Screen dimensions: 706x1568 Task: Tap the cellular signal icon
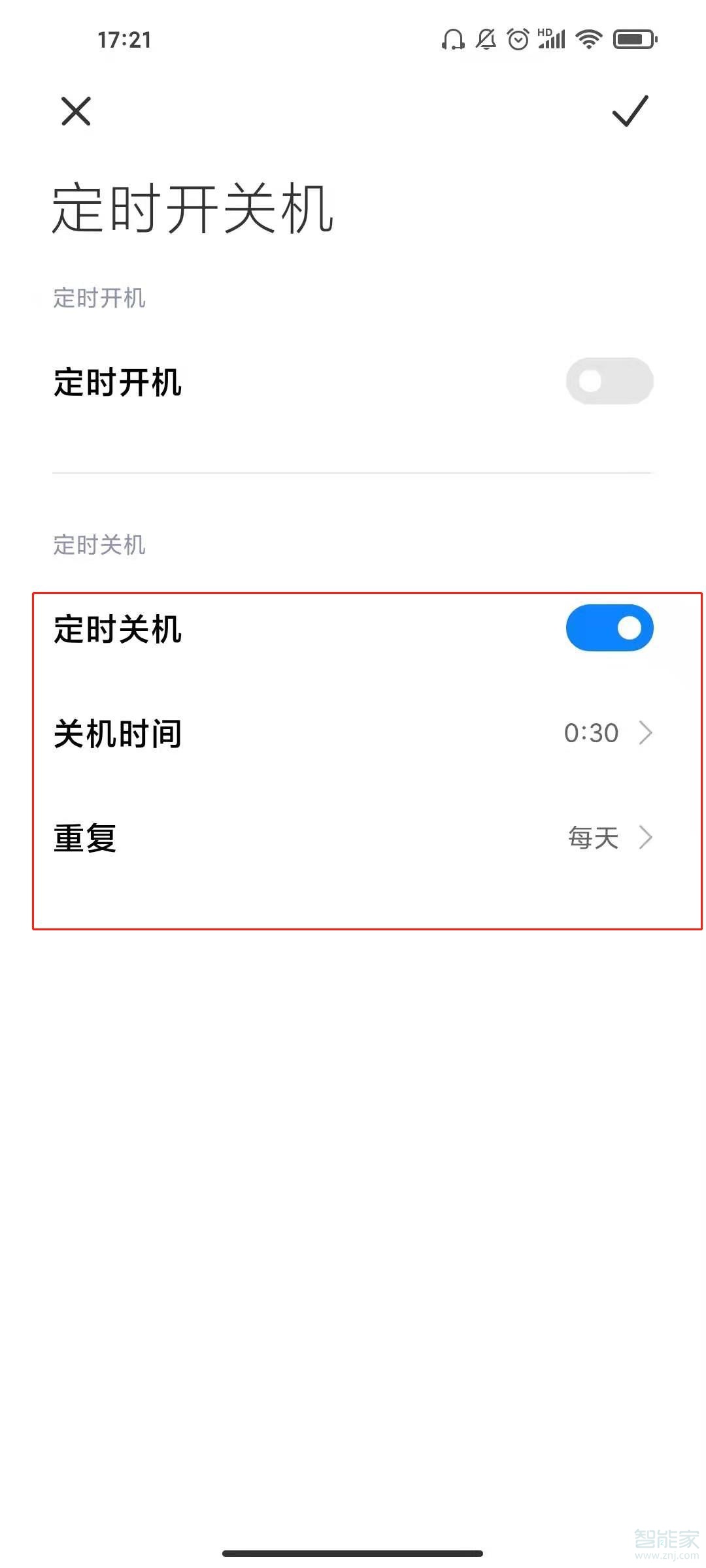pos(552,41)
